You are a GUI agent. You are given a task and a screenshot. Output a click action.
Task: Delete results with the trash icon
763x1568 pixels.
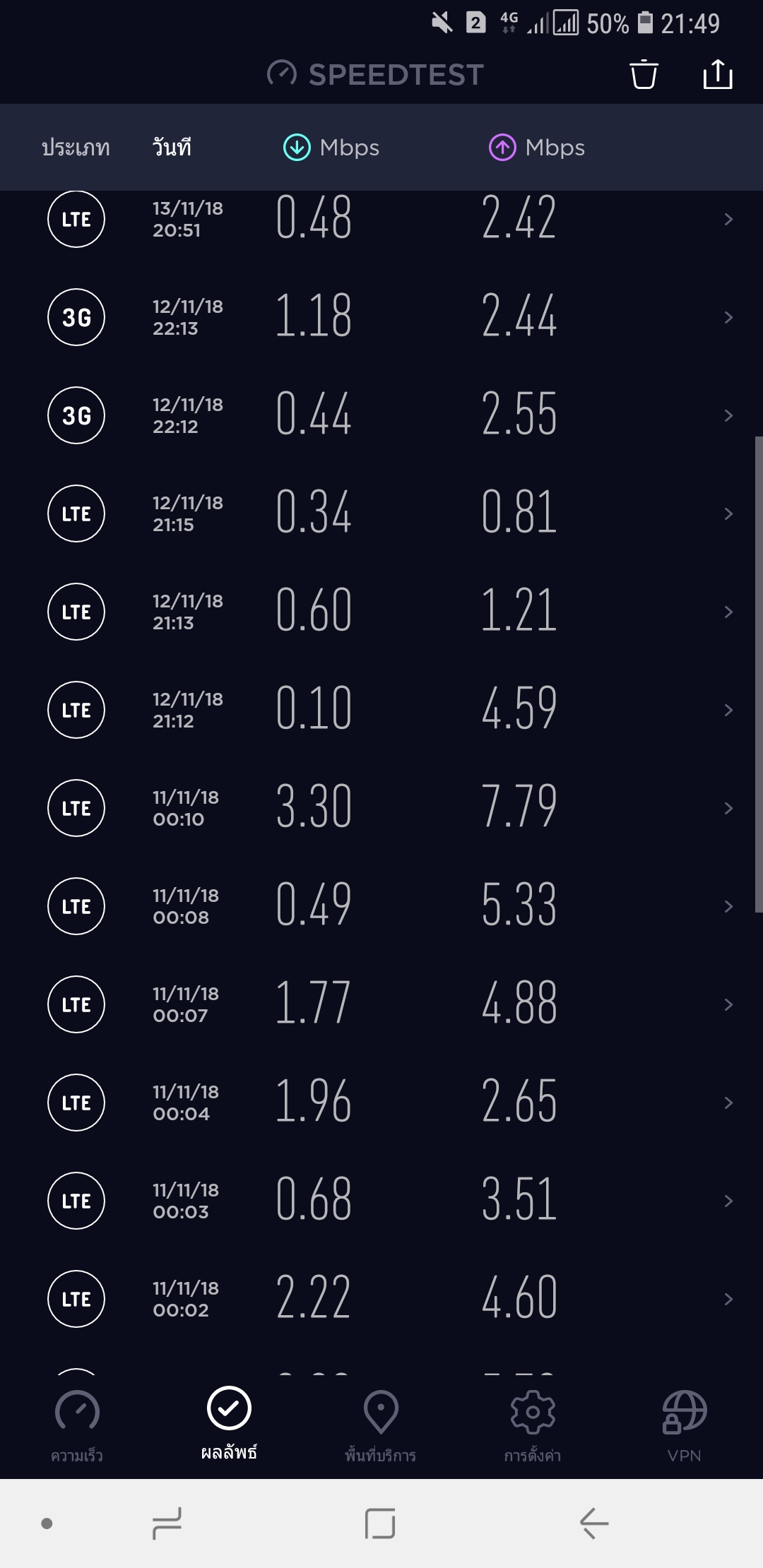point(644,74)
